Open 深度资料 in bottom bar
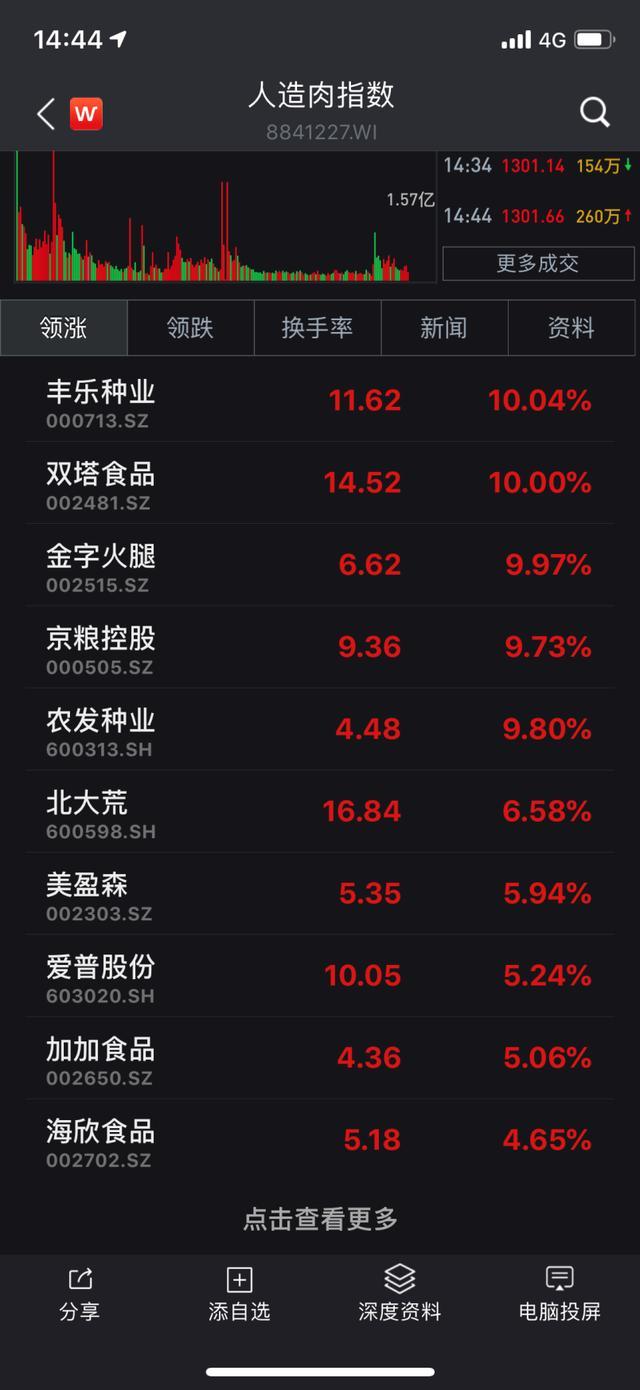Viewport: 640px width, 1390px height. pos(400,1294)
